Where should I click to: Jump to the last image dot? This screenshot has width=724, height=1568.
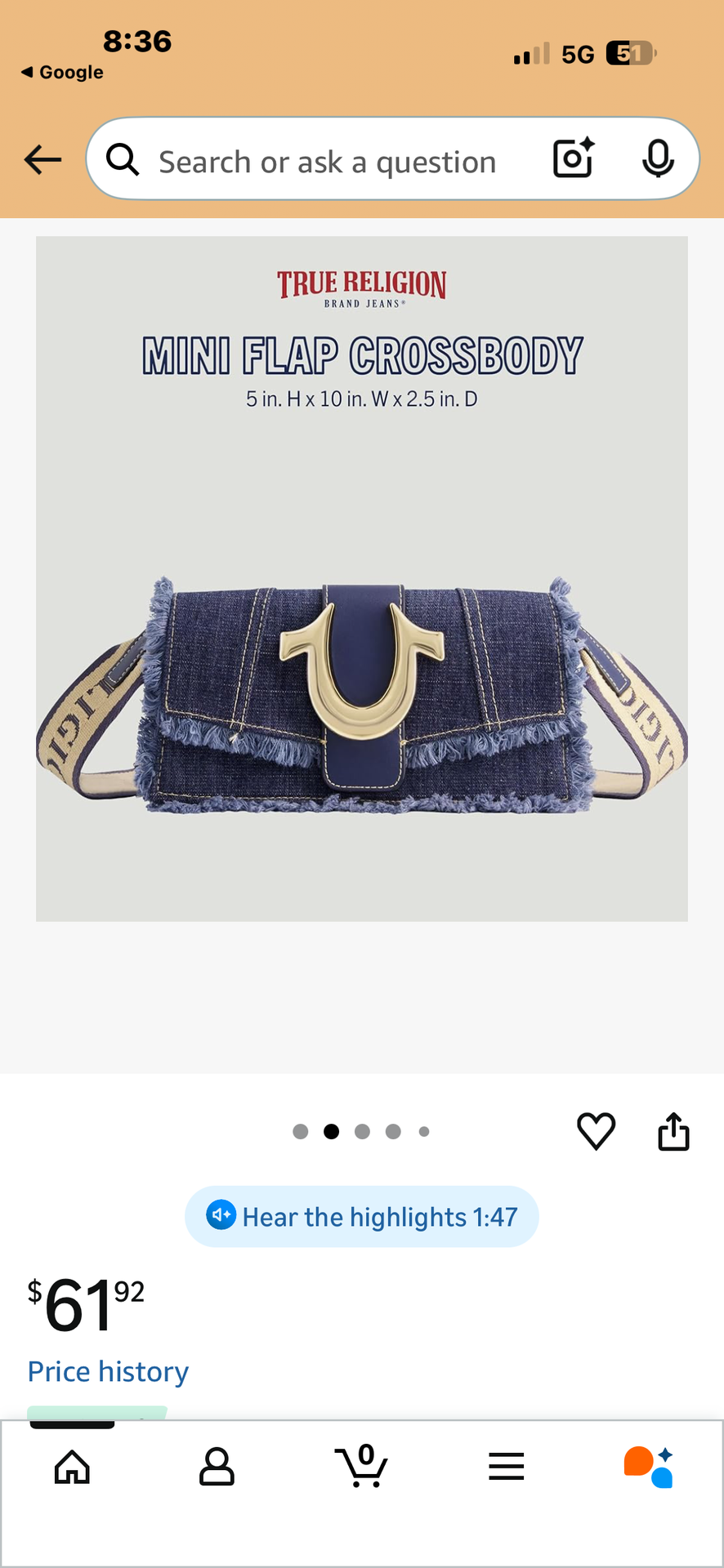pyautogui.click(x=424, y=1131)
